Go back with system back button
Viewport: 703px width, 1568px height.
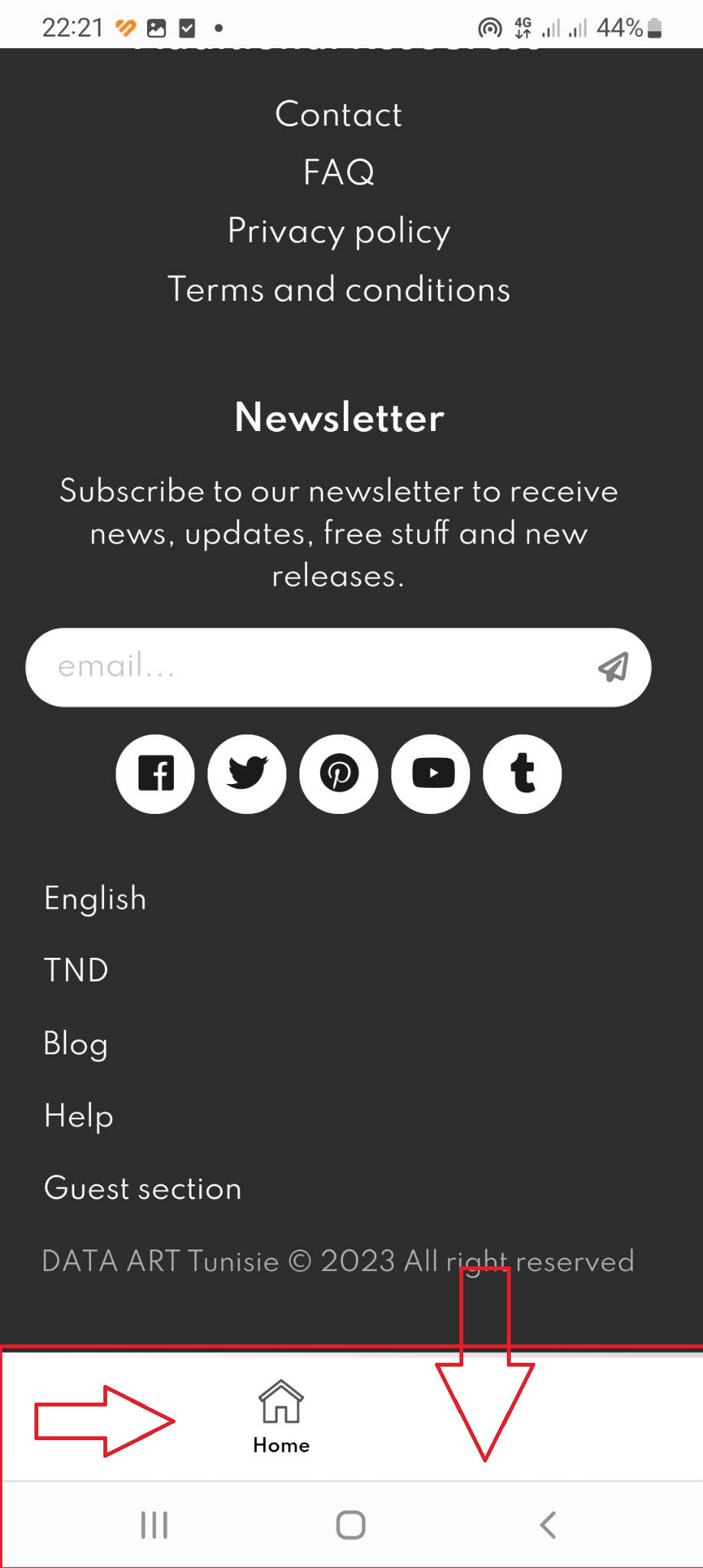547,1525
